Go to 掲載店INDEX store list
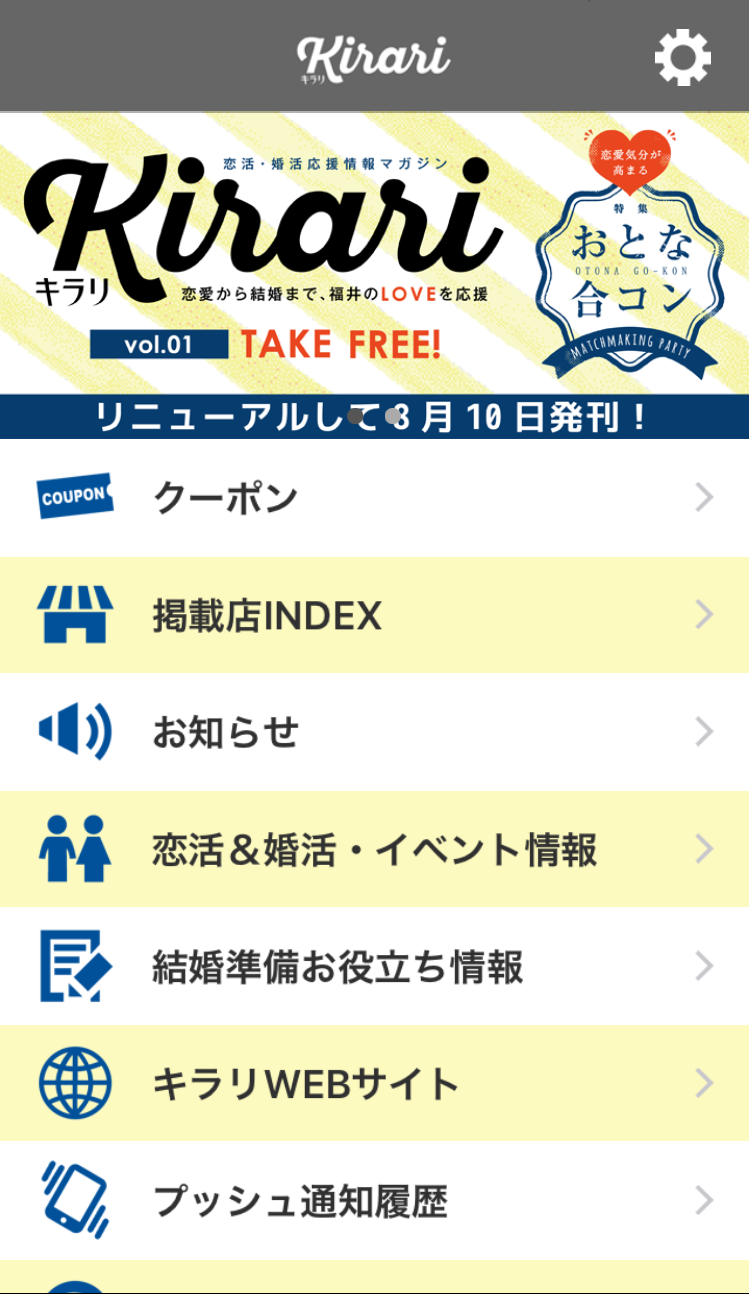Viewport: 749px width, 1294px height. 374,615
